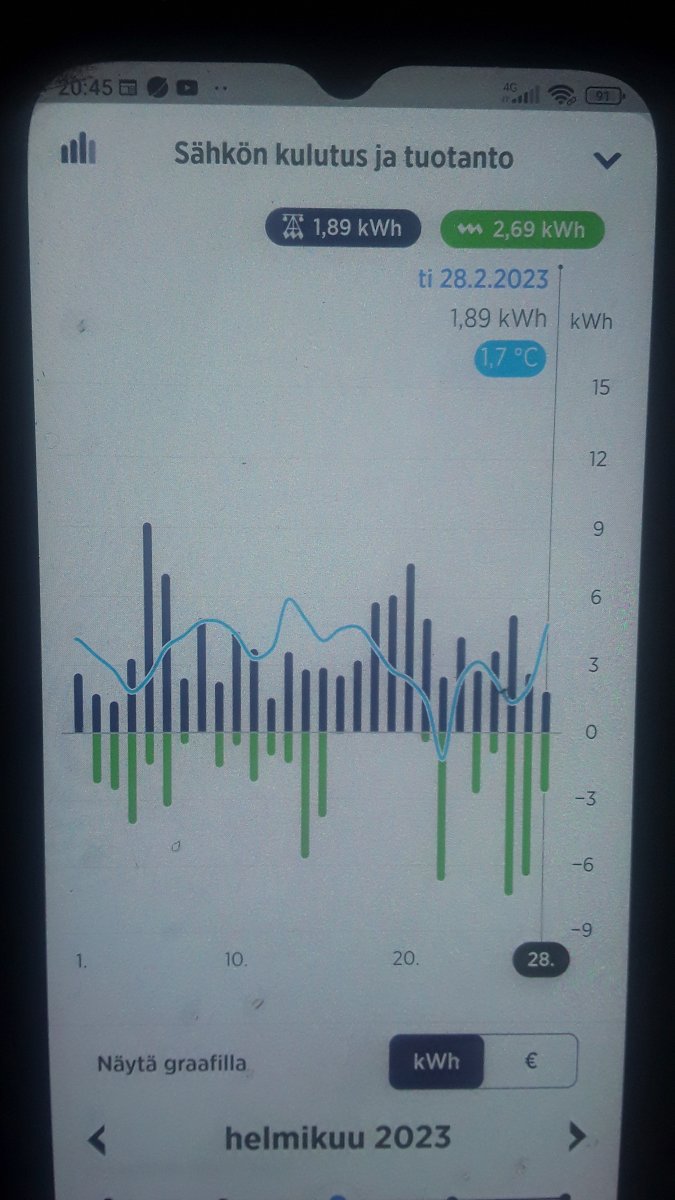Switch graph units to kWh
The width and height of the screenshot is (675, 1200).
pos(436,1061)
